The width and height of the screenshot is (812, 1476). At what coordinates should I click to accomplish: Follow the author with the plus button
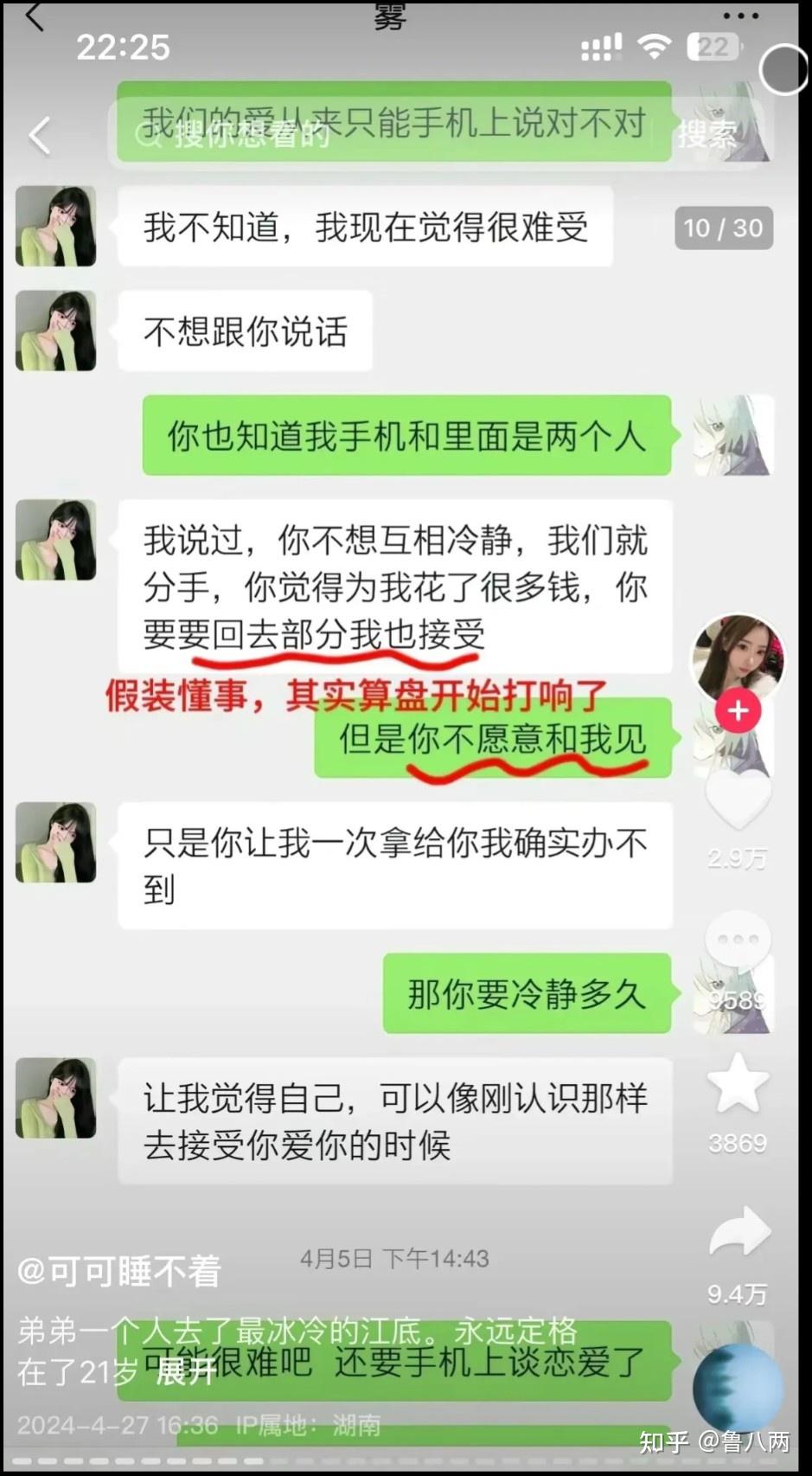tap(738, 711)
